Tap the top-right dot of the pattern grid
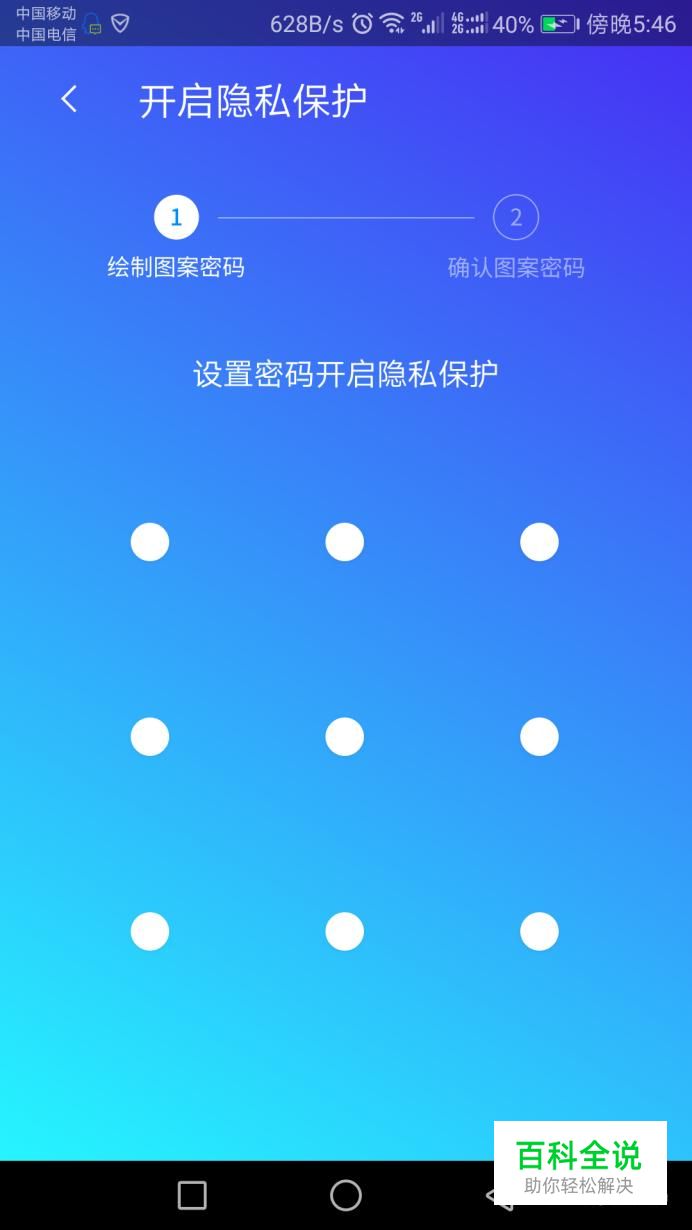Screen dimensions: 692x1230 click(539, 542)
